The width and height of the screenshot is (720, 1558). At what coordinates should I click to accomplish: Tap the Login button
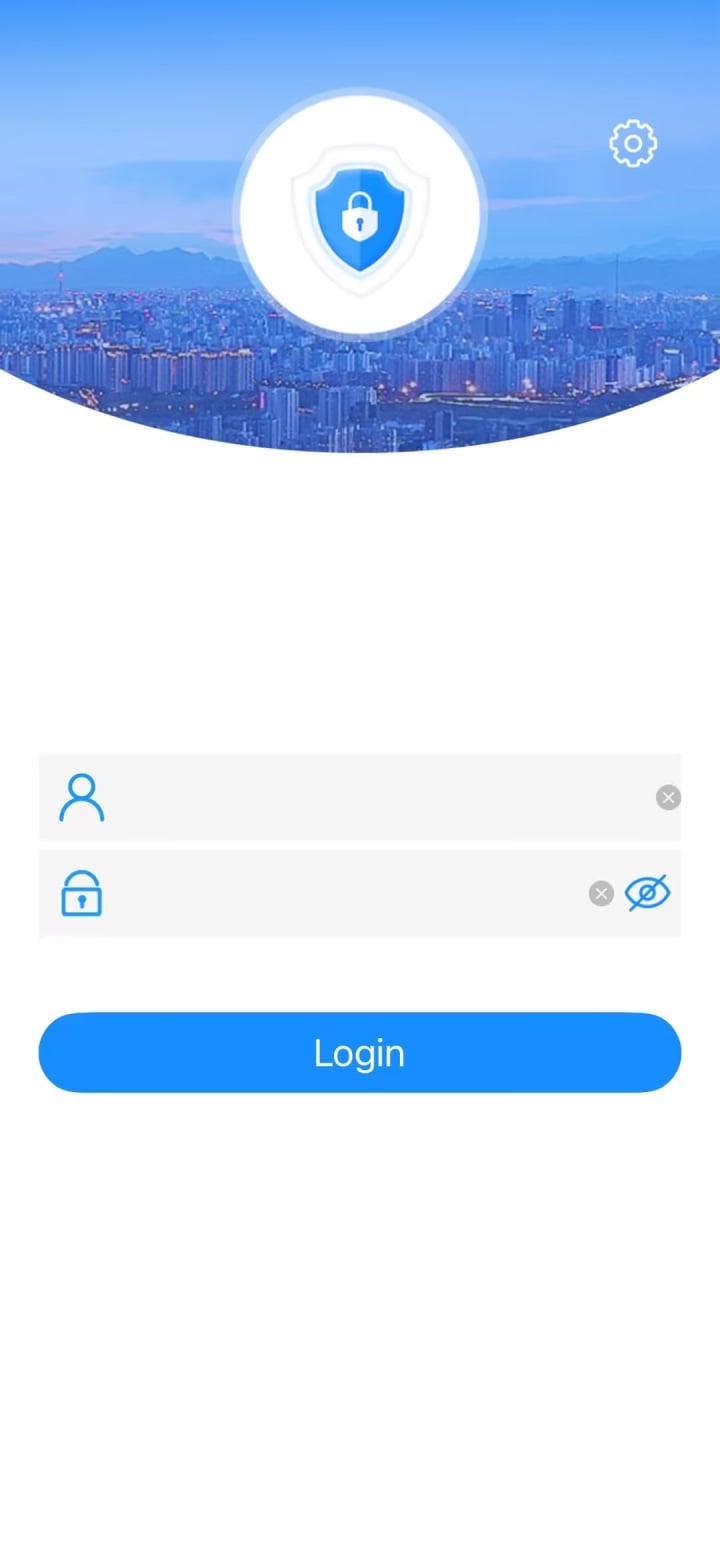click(360, 1052)
